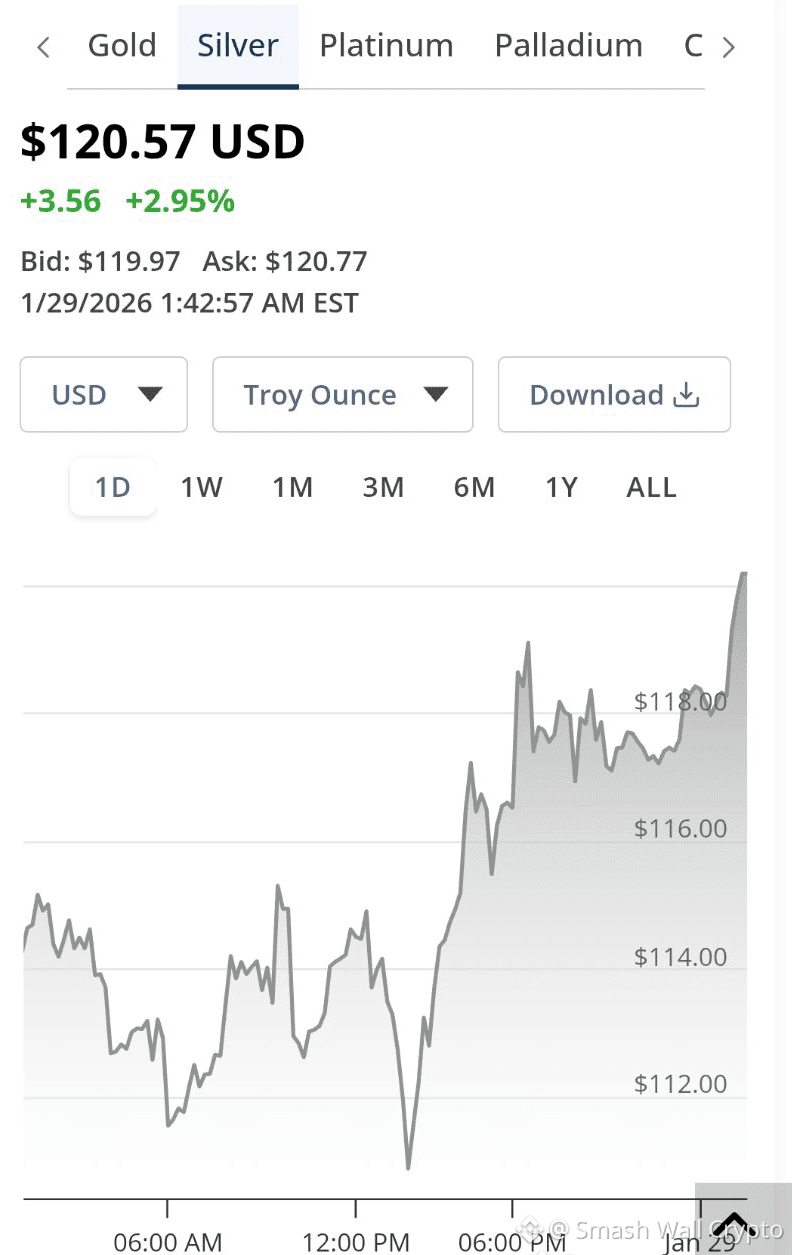Click the Download icon
The width and height of the screenshot is (792, 1255).
click(686, 395)
